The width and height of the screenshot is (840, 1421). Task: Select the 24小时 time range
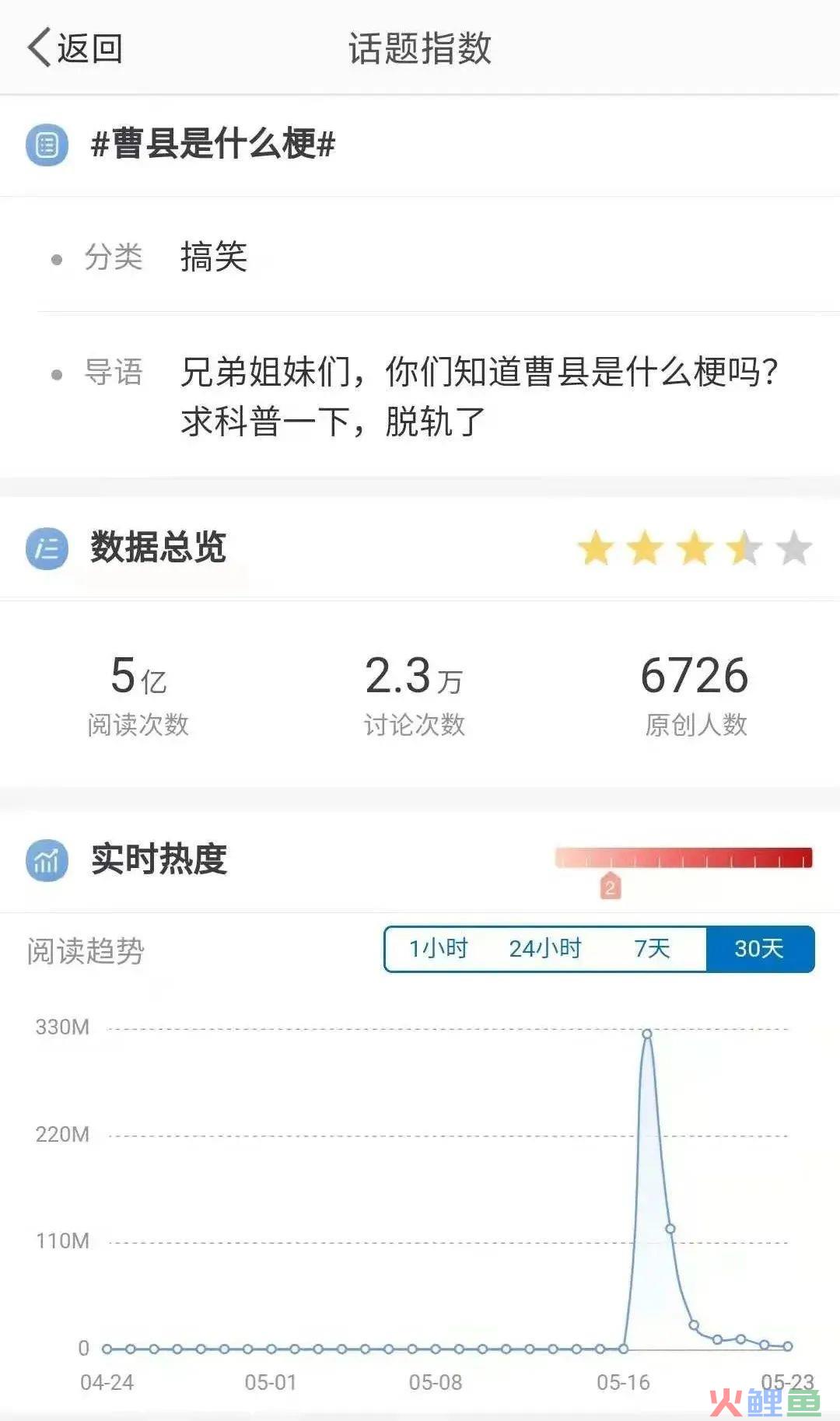click(x=545, y=948)
